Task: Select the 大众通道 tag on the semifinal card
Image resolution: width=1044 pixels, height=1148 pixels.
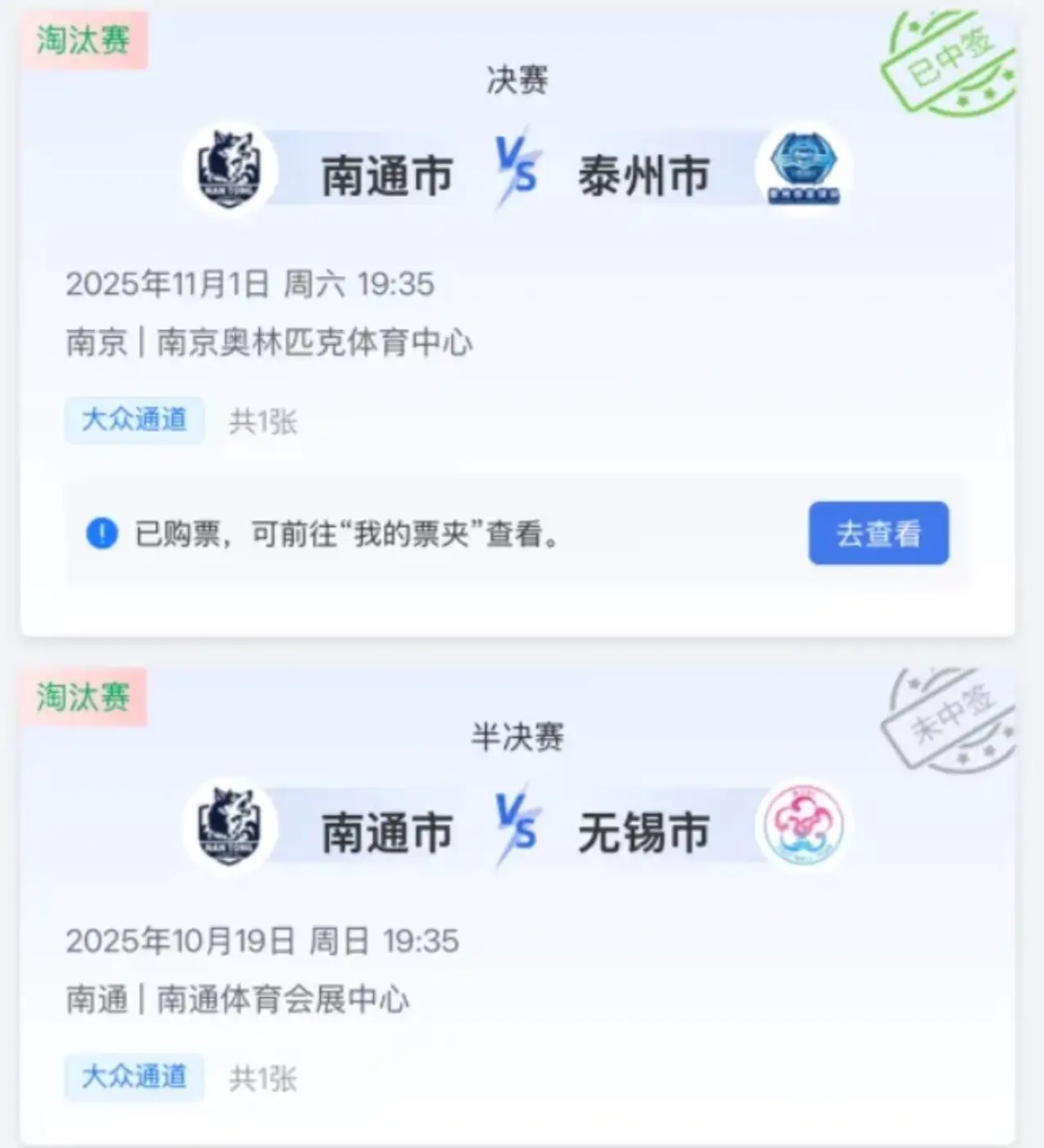Action: tap(134, 1078)
